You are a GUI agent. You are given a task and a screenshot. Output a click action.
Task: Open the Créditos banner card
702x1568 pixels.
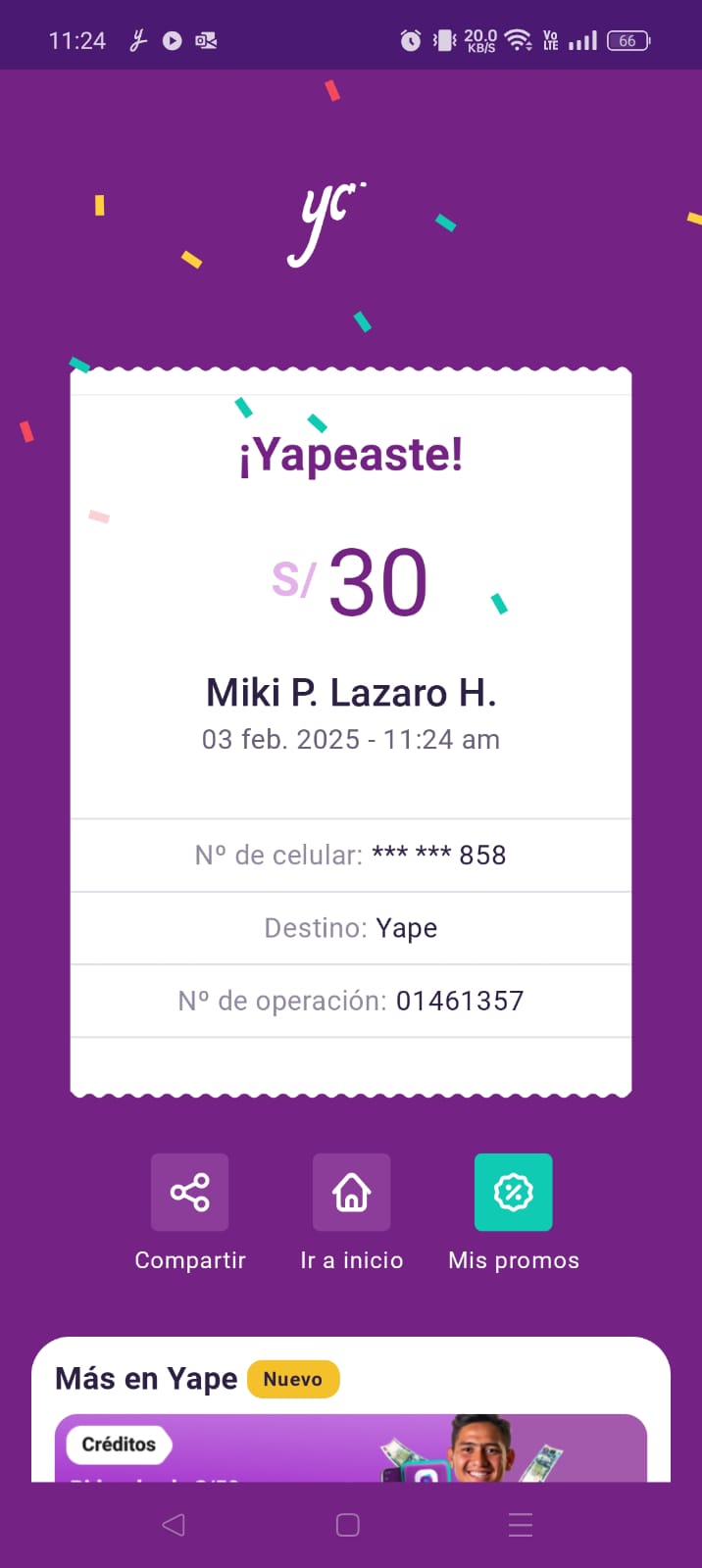[x=350, y=1448]
